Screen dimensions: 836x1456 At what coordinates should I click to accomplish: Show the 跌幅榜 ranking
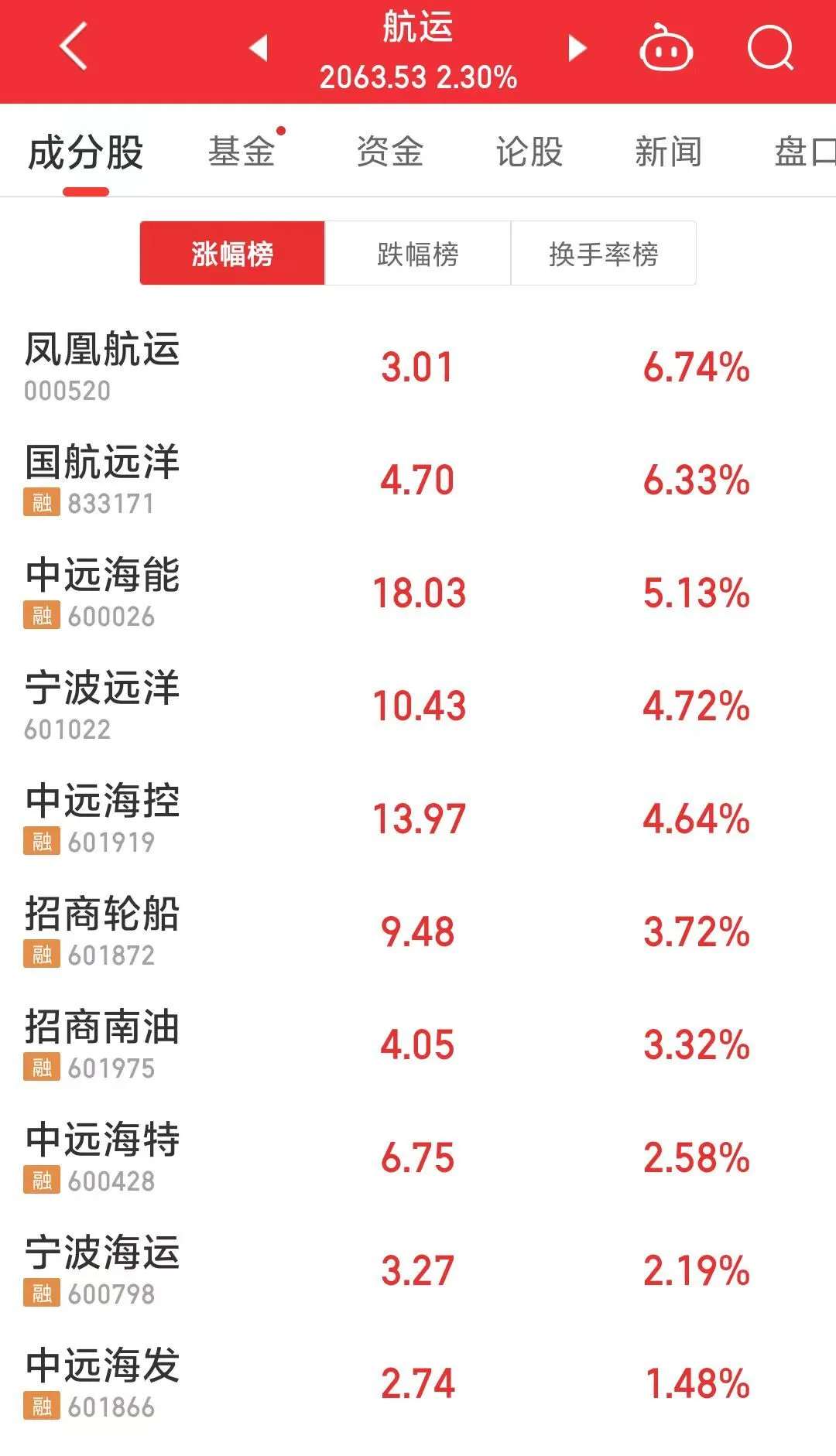(418, 254)
